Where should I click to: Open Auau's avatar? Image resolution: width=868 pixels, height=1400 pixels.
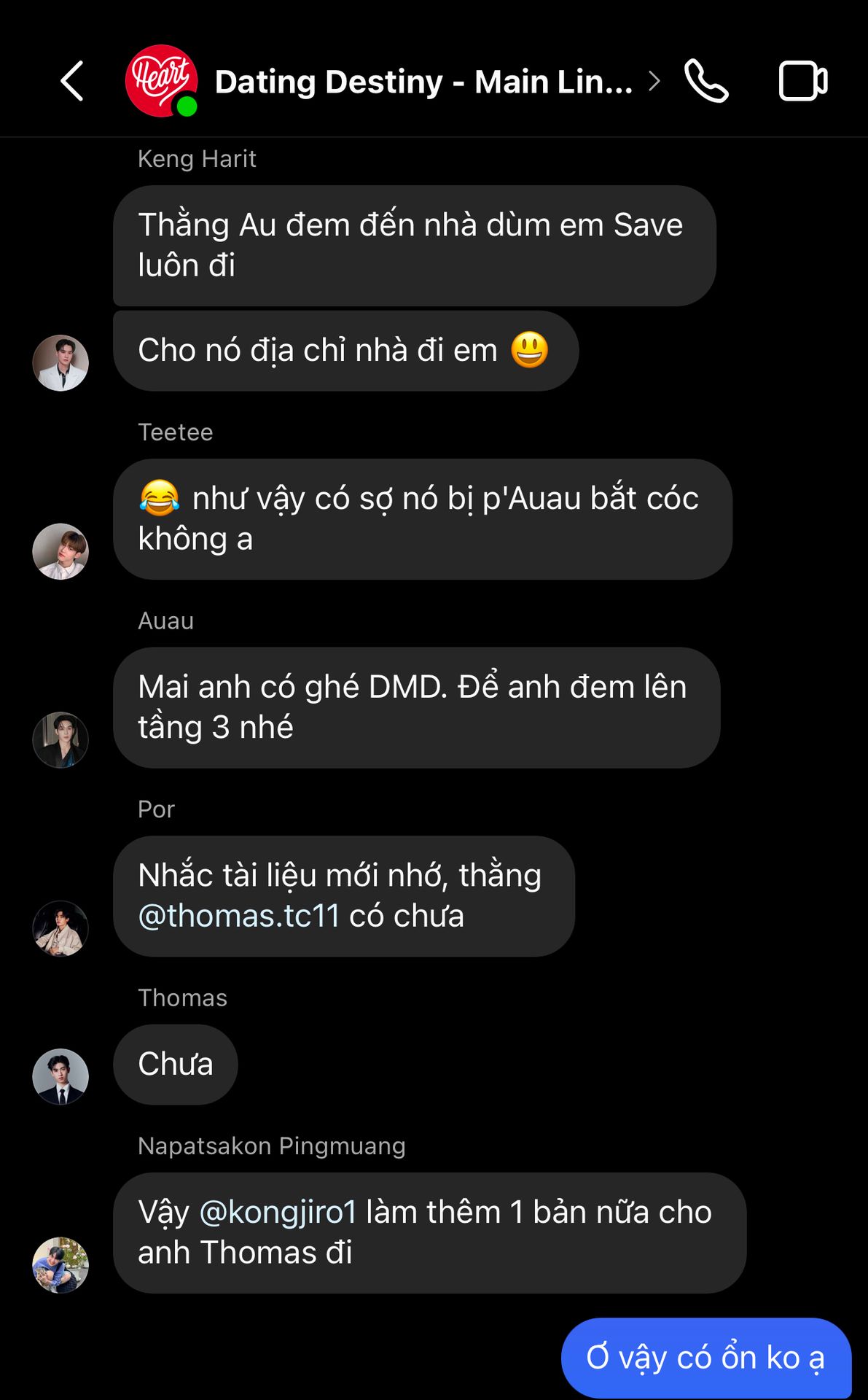click(60, 739)
